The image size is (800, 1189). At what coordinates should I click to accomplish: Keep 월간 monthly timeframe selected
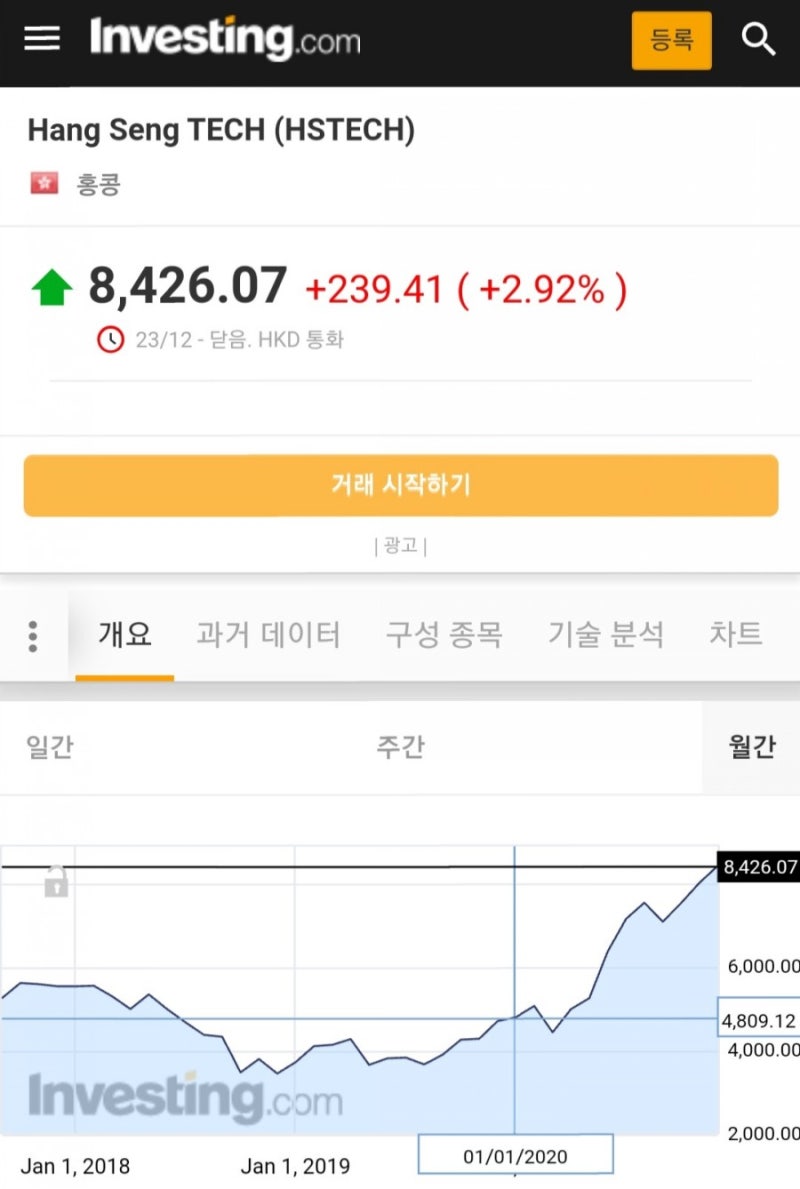pyautogui.click(x=752, y=745)
